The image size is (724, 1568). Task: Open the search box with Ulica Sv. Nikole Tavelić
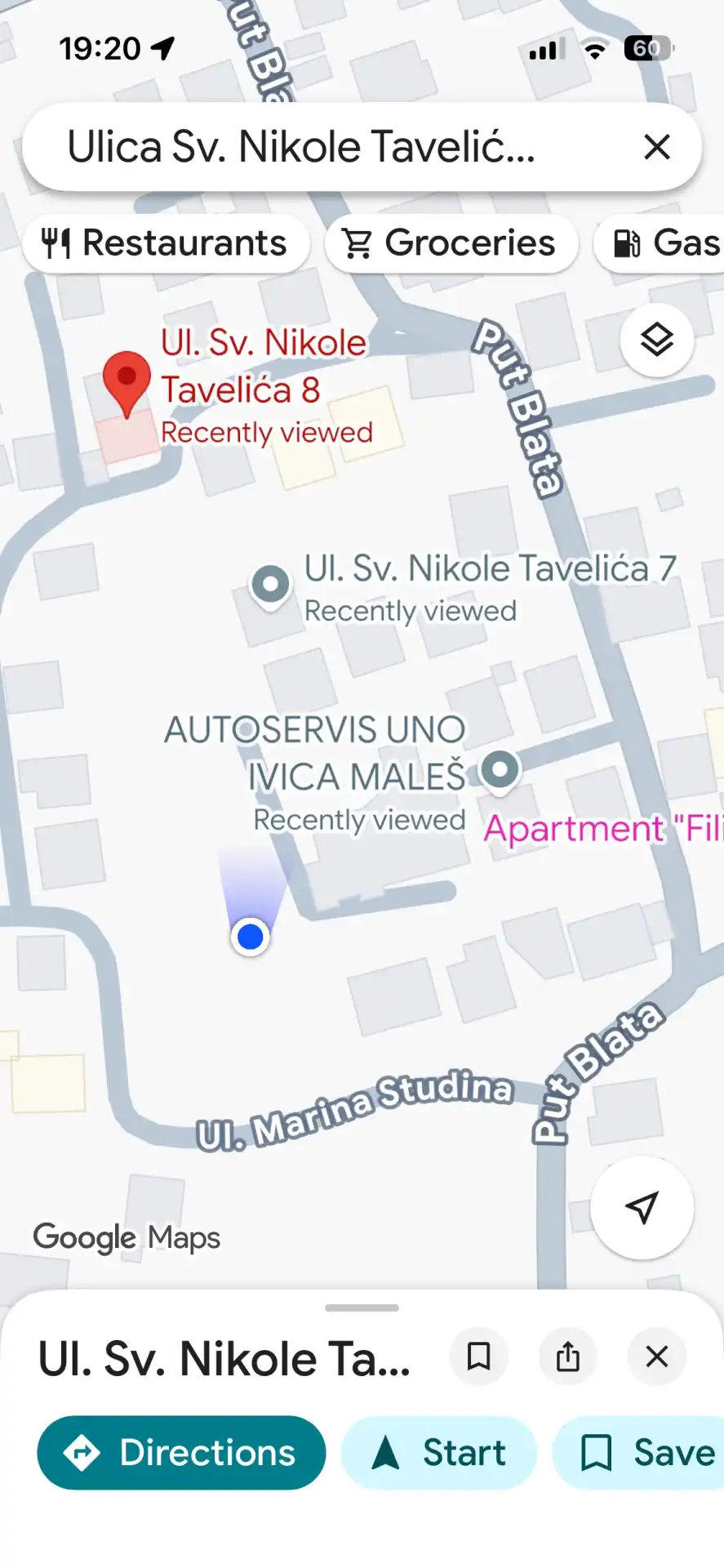(x=326, y=148)
